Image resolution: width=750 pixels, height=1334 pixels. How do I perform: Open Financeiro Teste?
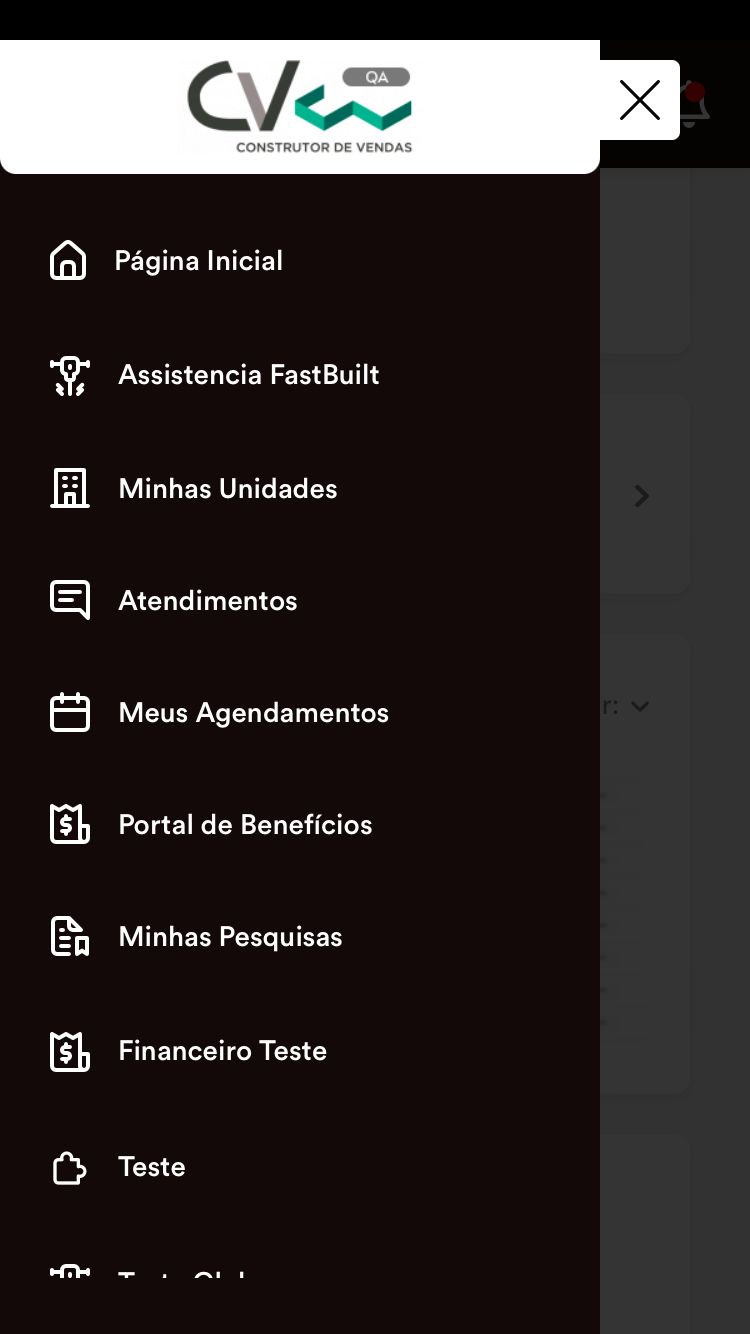(x=300, y=1051)
